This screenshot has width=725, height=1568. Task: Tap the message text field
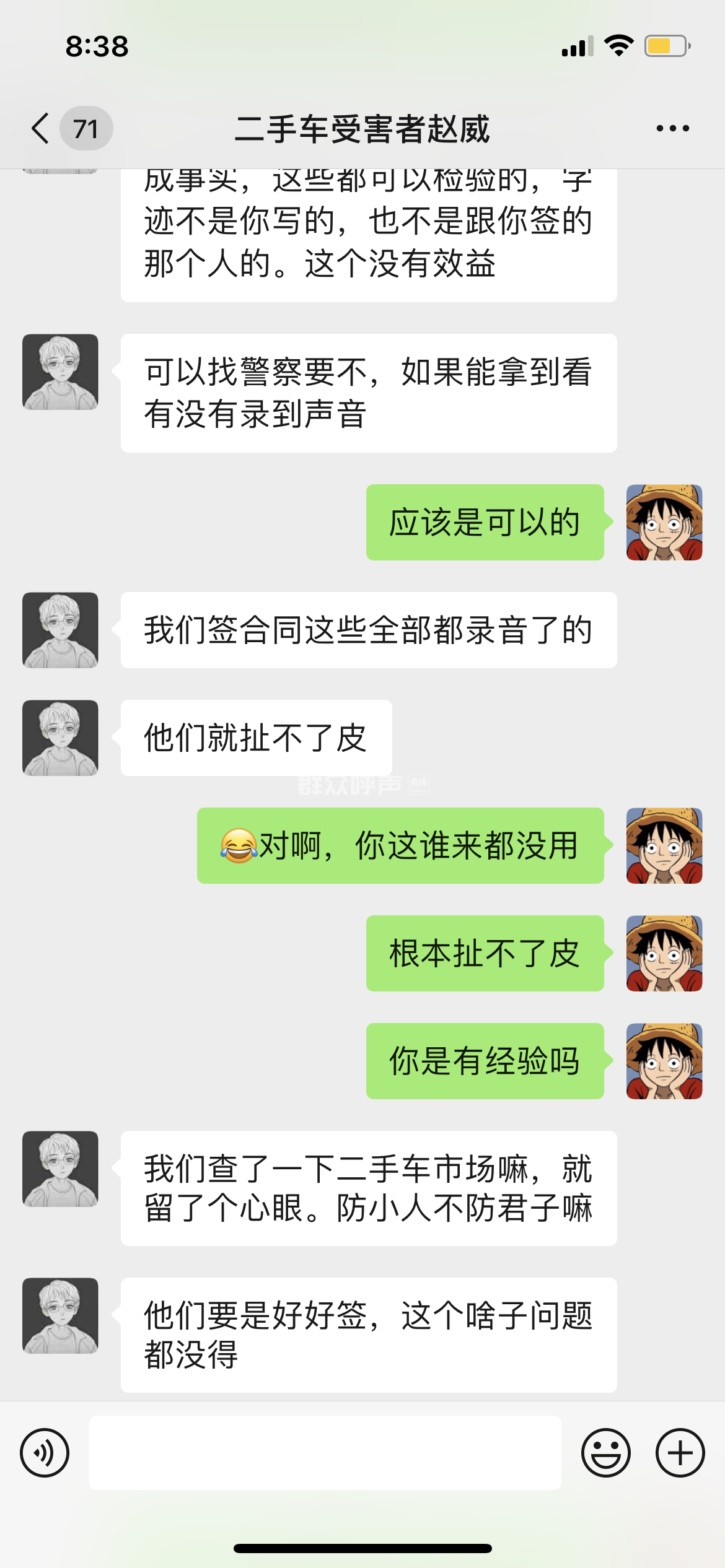[x=325, y=1452]
